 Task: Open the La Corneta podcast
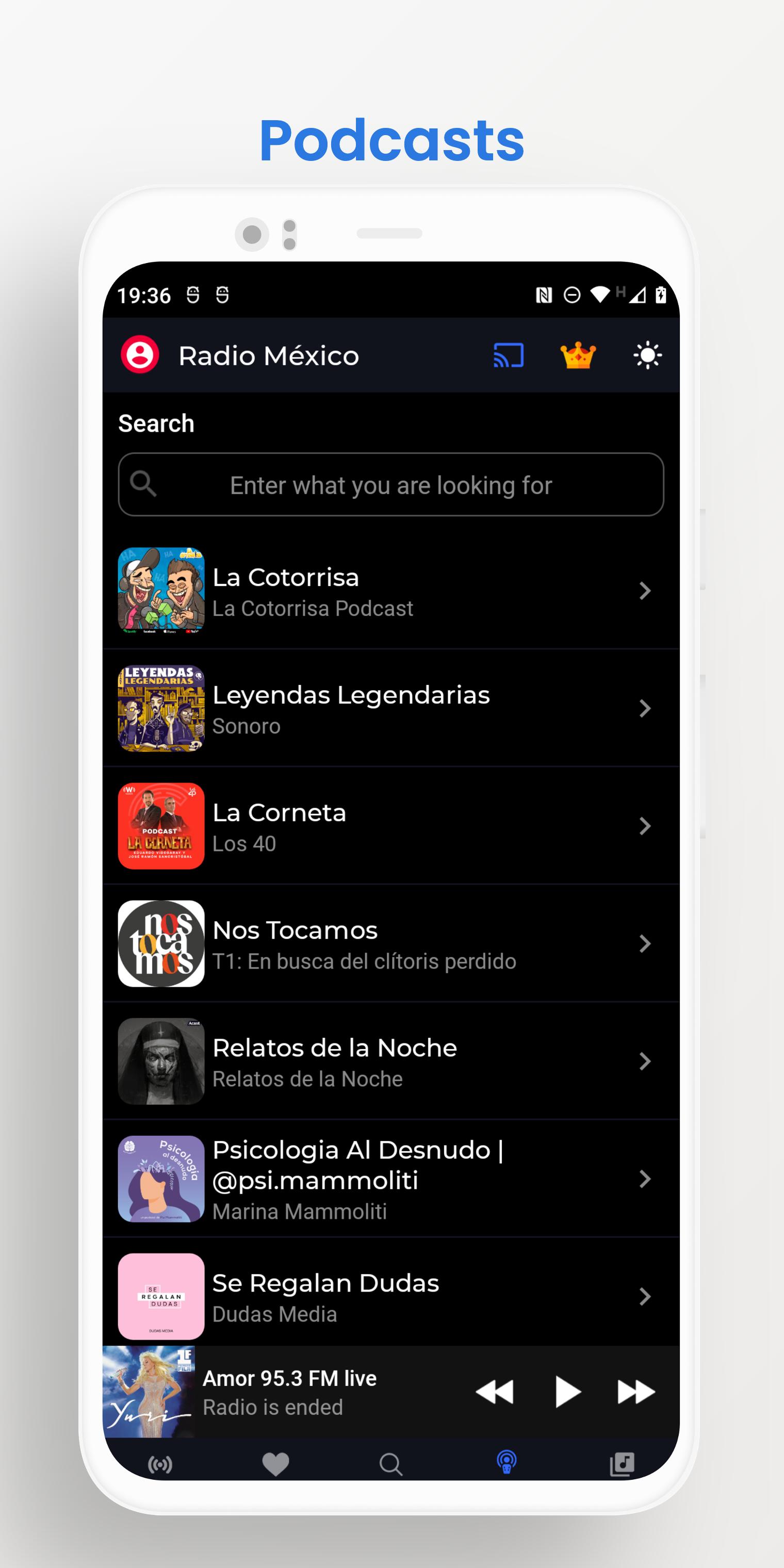[x=391, y=825]
